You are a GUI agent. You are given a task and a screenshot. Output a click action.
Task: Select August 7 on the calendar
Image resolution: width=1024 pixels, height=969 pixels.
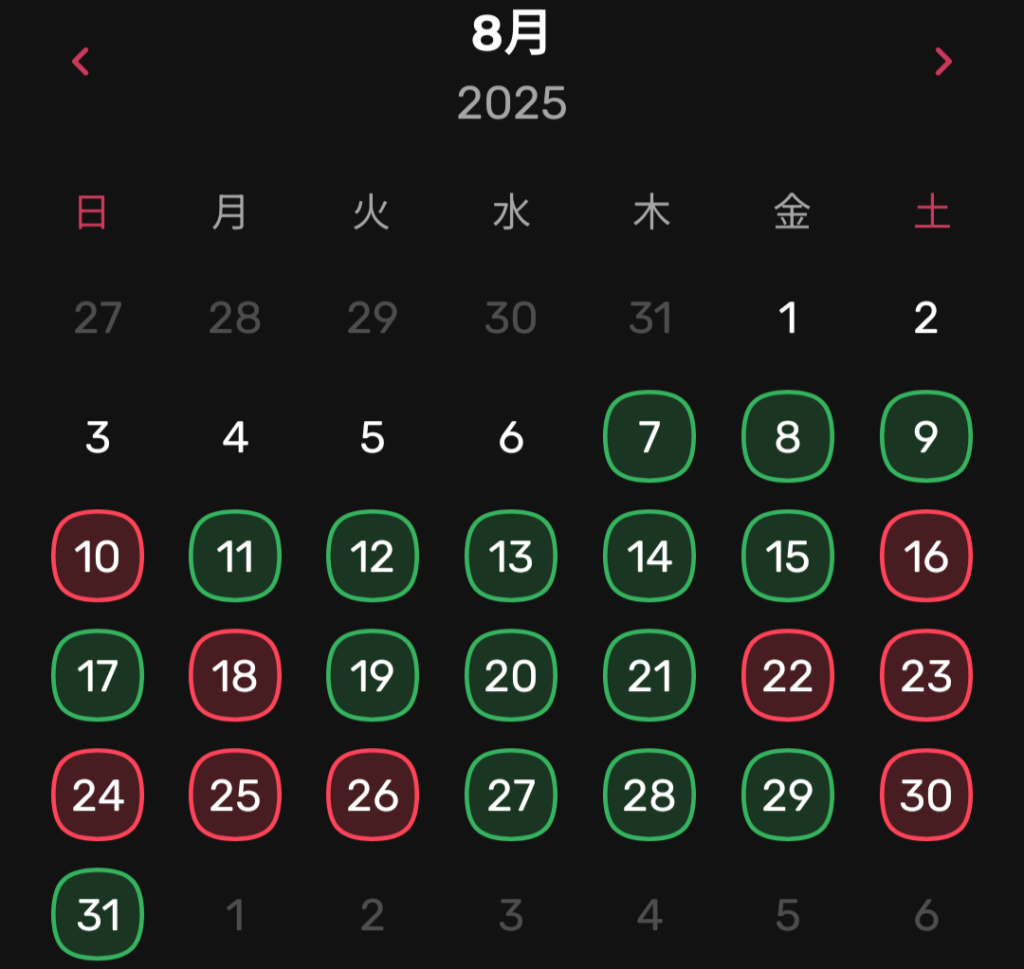[650, 437]
